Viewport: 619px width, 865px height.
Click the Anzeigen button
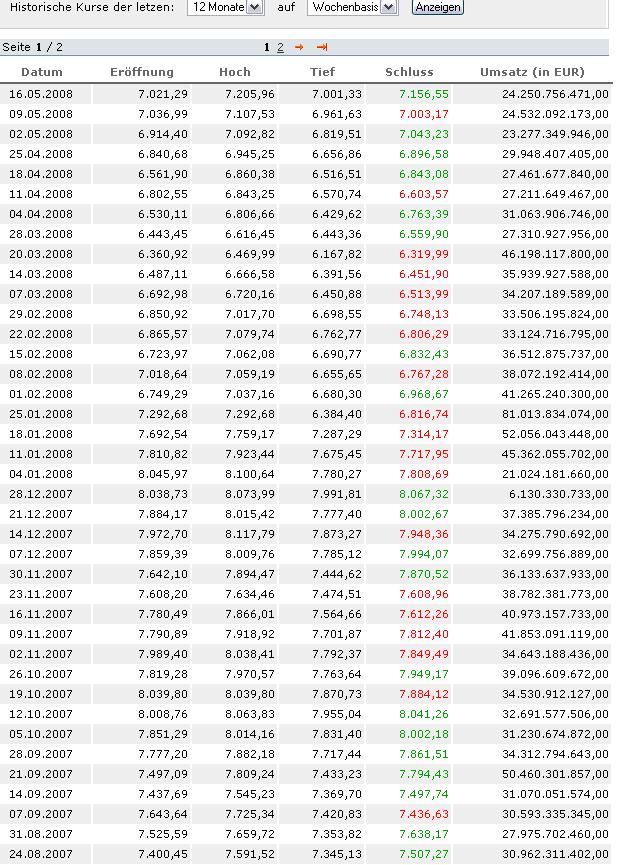pos(438,7)
